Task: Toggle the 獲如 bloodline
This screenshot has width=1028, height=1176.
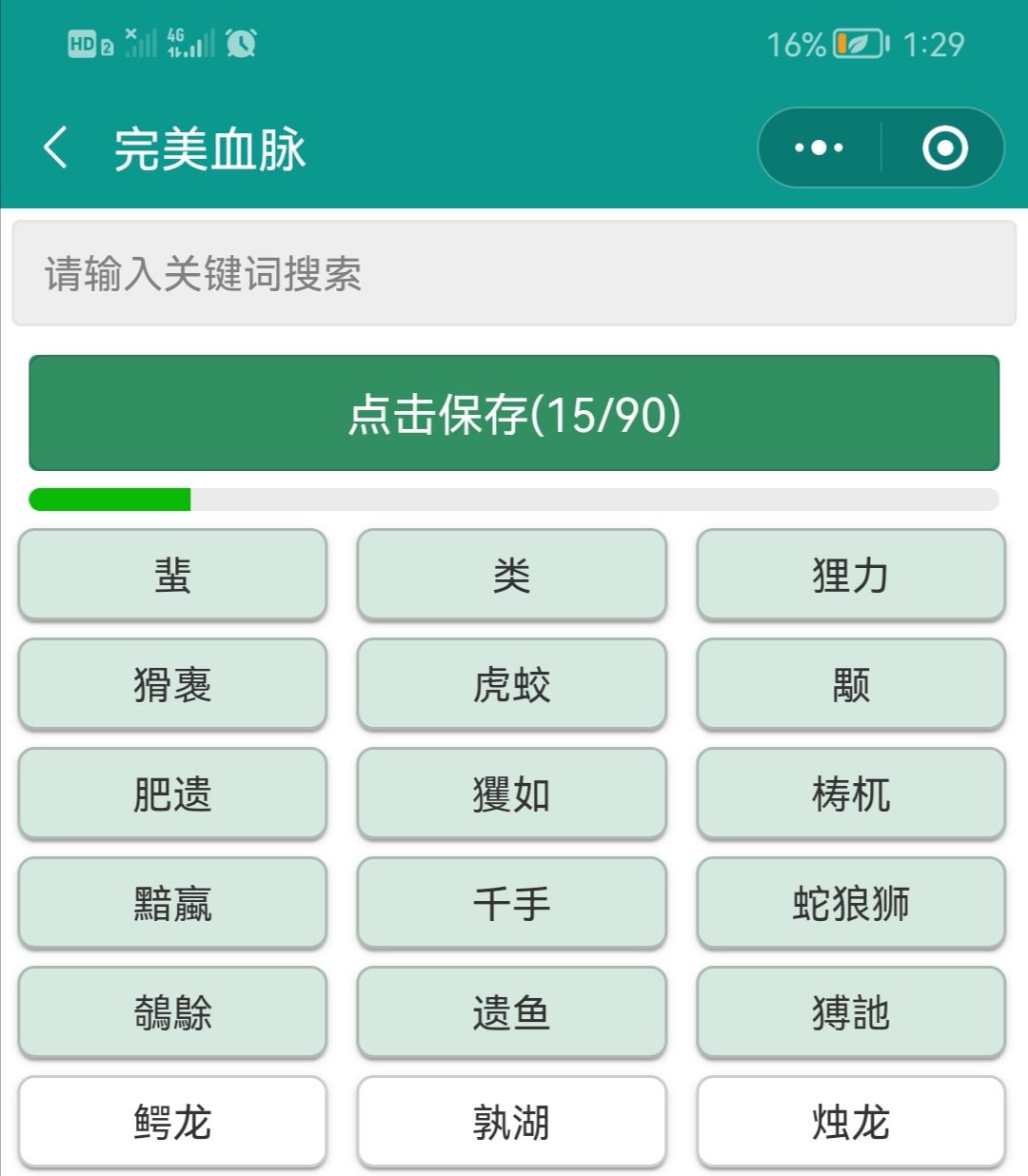Action: coord(511,794)
